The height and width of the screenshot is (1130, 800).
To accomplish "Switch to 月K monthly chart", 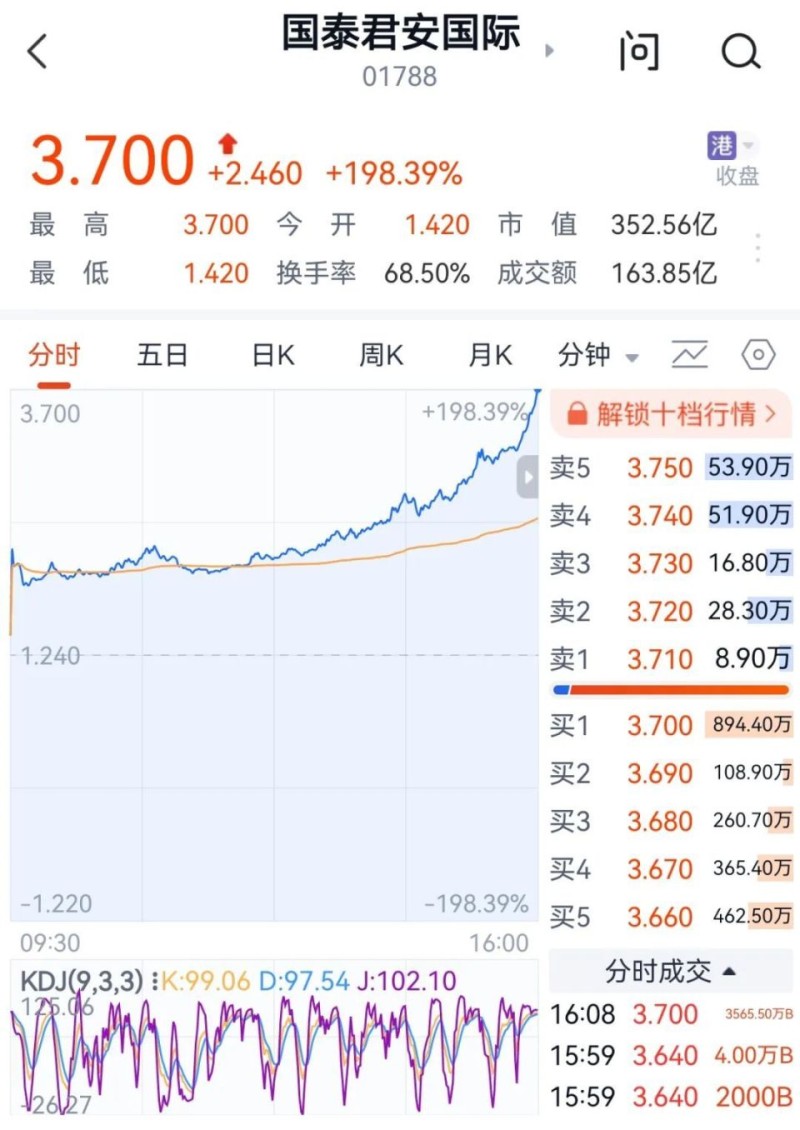I will [490, 355].
